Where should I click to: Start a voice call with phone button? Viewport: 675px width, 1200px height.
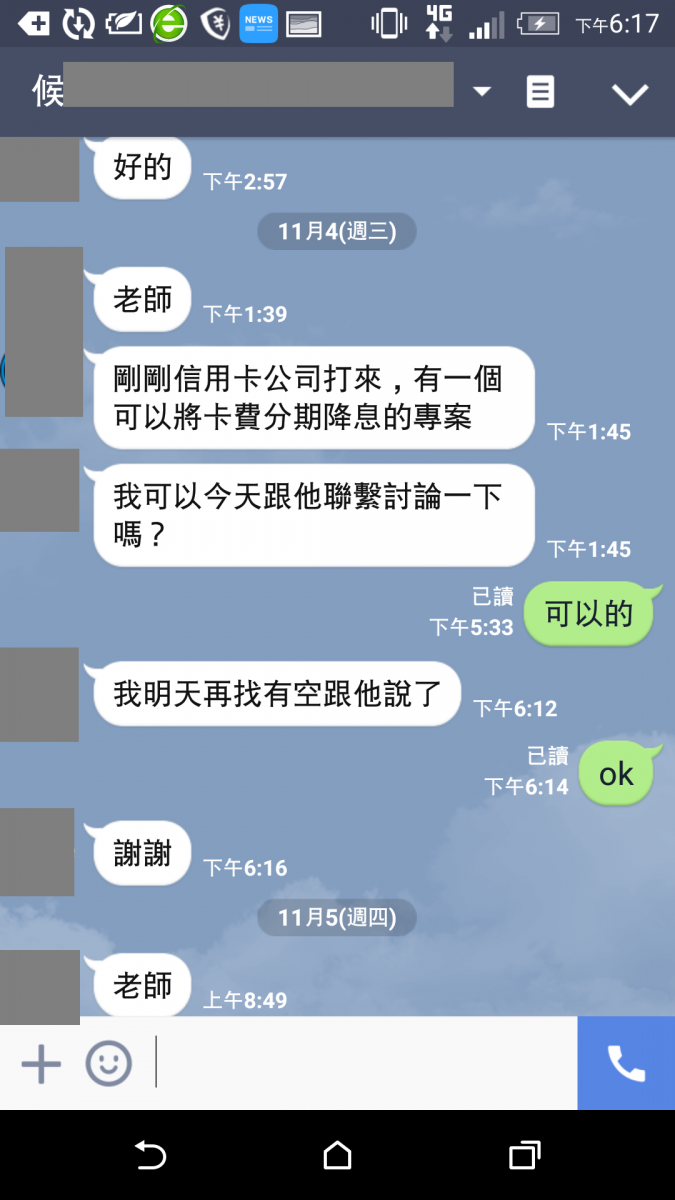(626, 1063)
